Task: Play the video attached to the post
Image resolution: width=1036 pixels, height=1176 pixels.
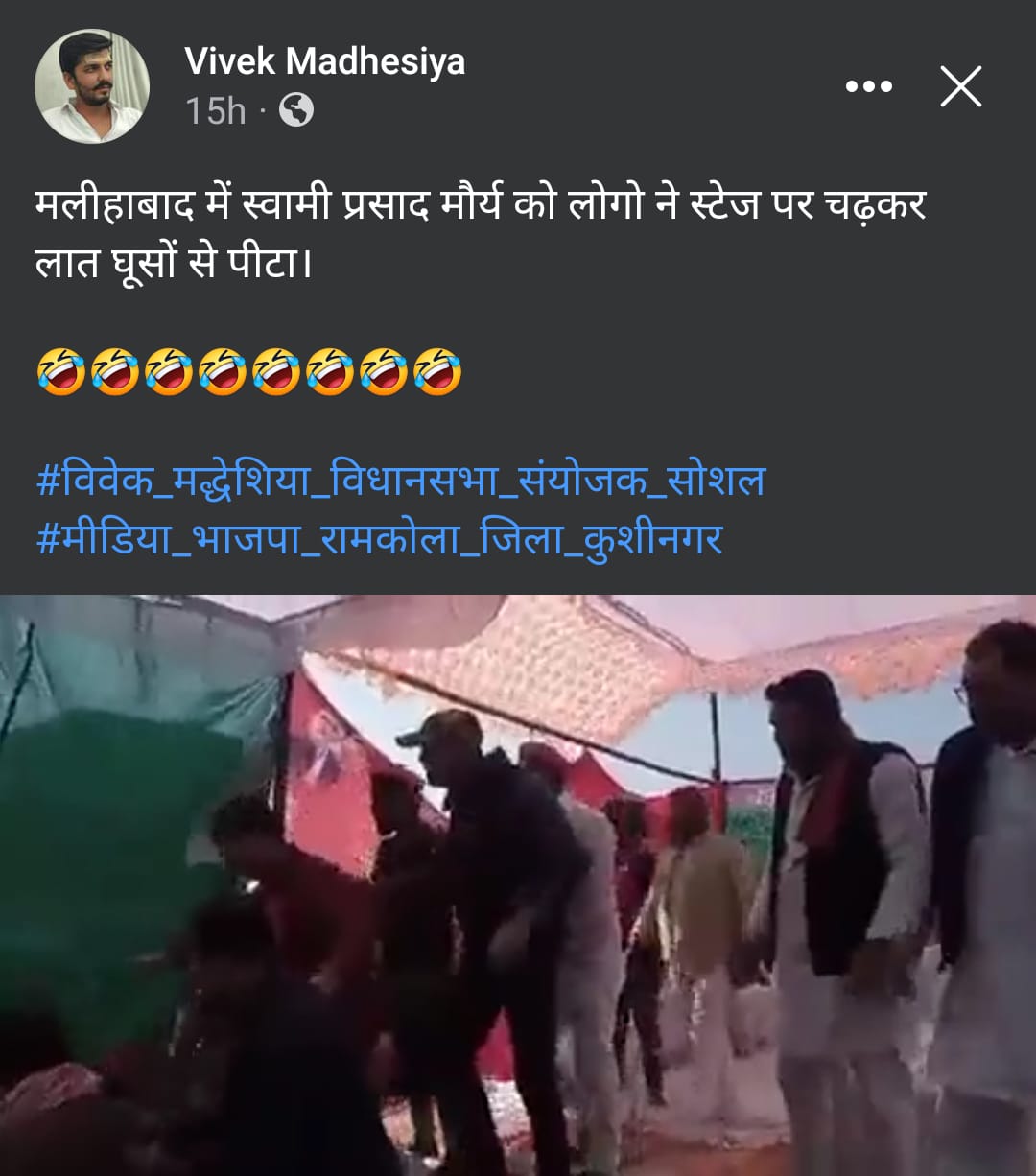Action: (x=518, y=882)
